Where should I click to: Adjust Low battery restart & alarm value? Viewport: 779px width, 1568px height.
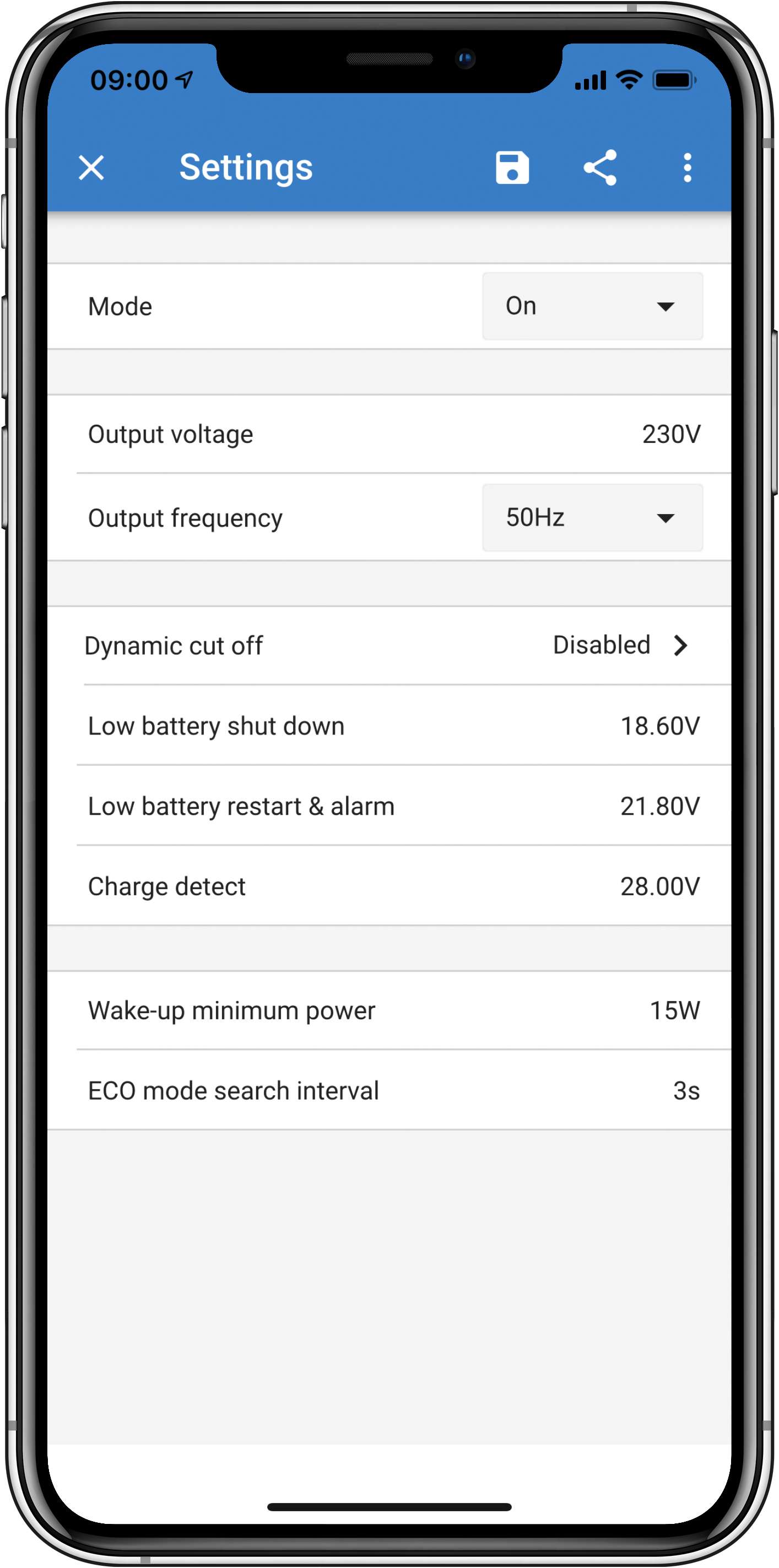(x=389, y=807)
